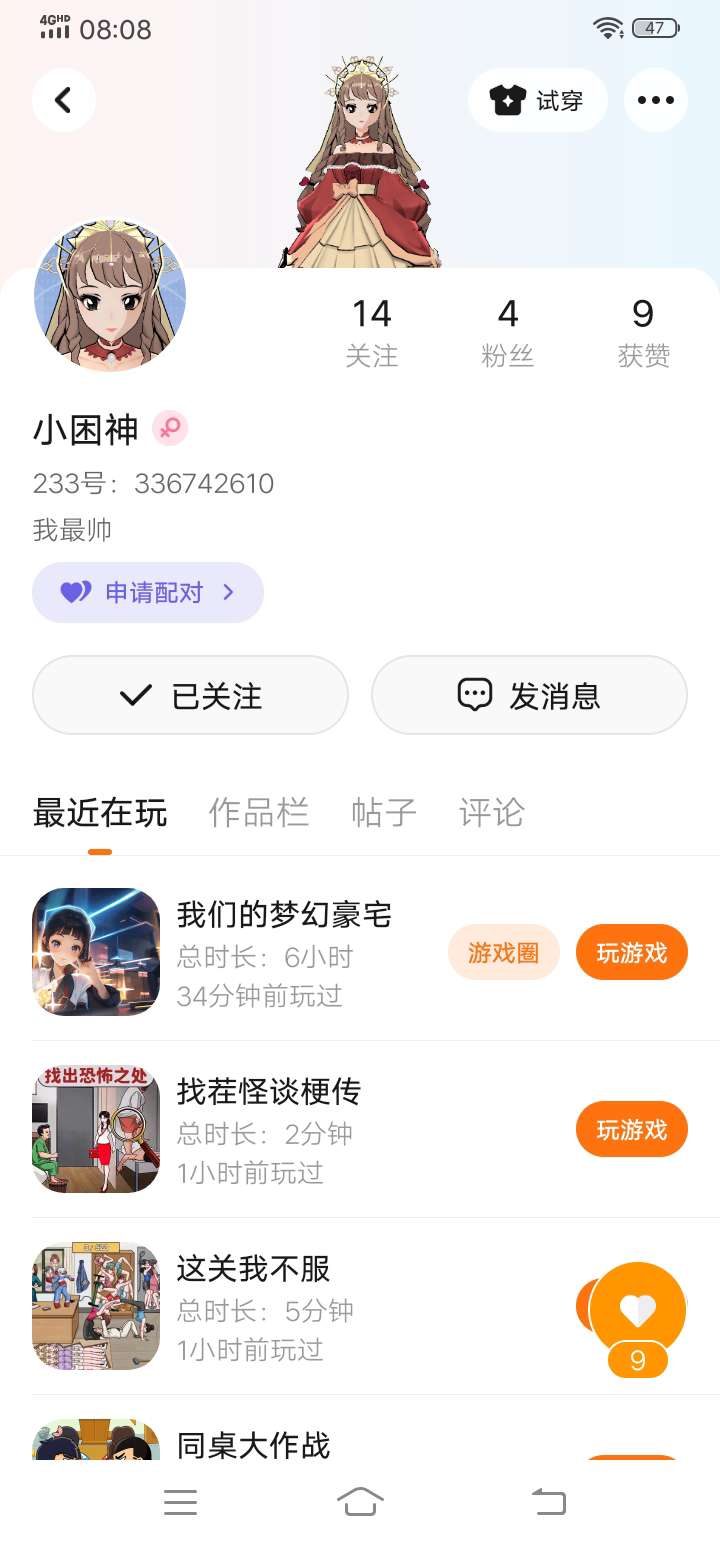Tap the floating heart like button
Viewport: 720px width, 1544px height.
click(638, 1310)
